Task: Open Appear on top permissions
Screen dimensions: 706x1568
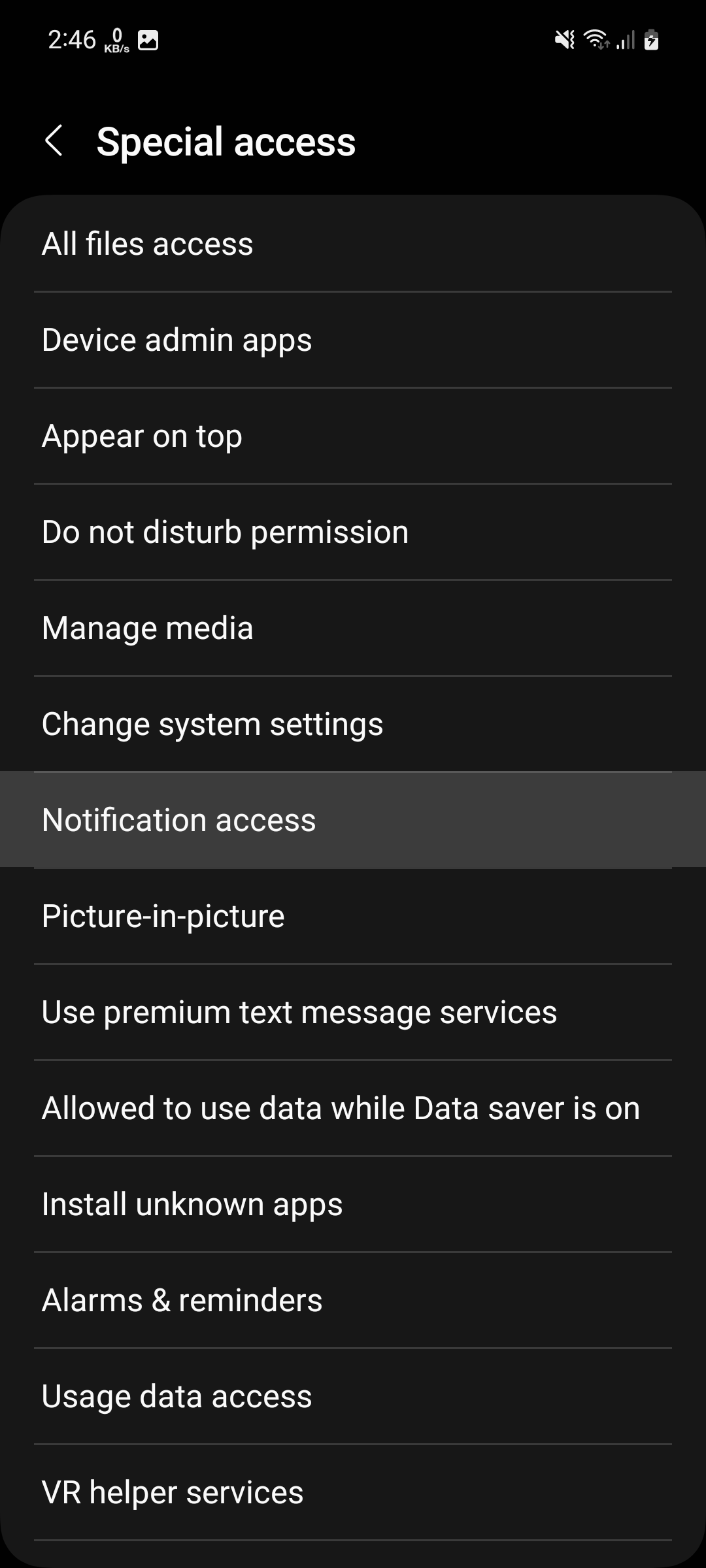Action: 353,435
